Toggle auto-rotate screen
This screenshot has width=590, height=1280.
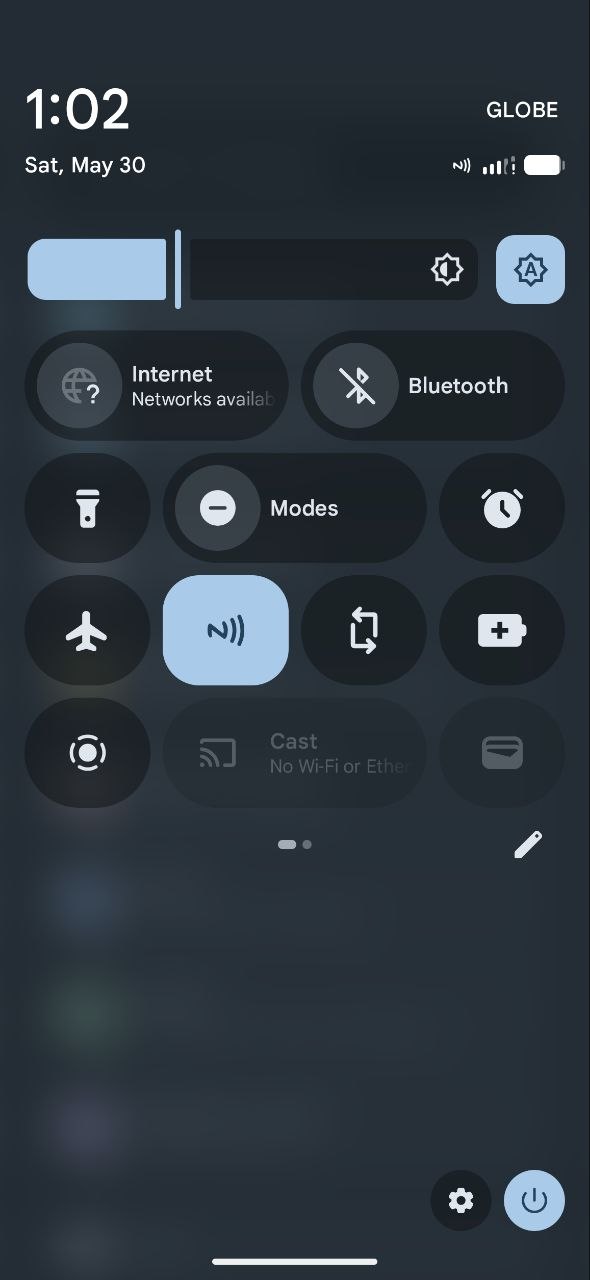[x=364, y=630]
